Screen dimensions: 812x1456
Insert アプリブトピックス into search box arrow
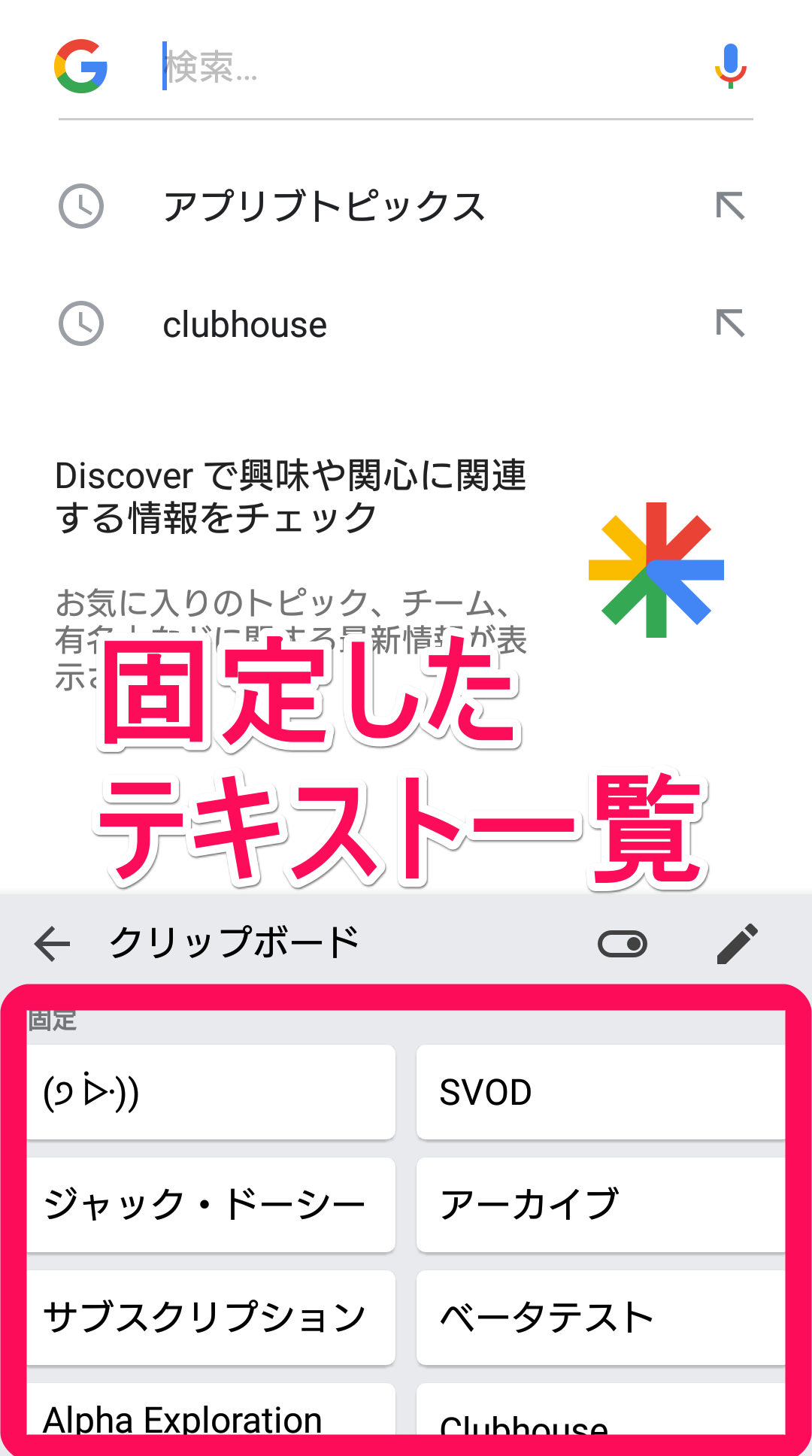click(x=730, y=206)
